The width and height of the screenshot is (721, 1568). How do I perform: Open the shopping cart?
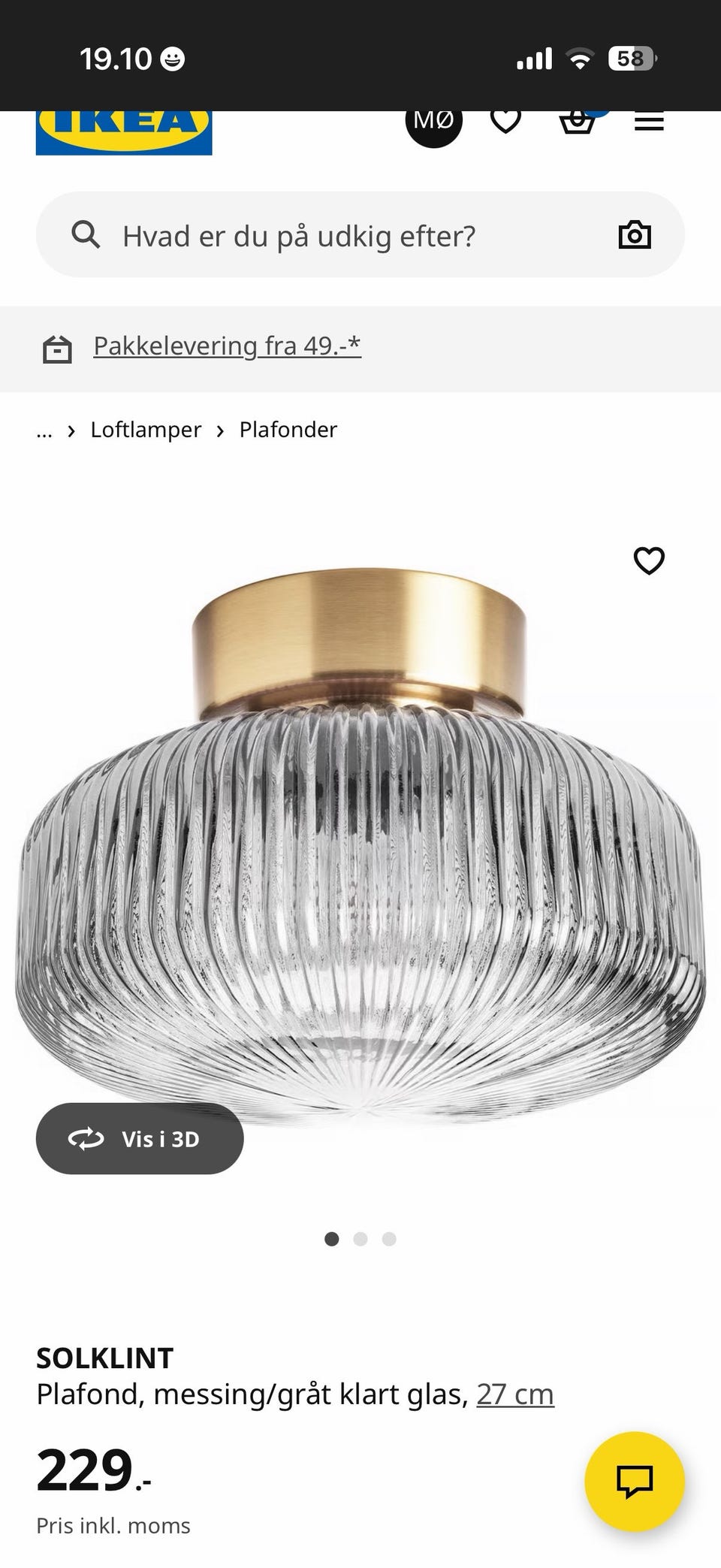[x=578, y=120]
